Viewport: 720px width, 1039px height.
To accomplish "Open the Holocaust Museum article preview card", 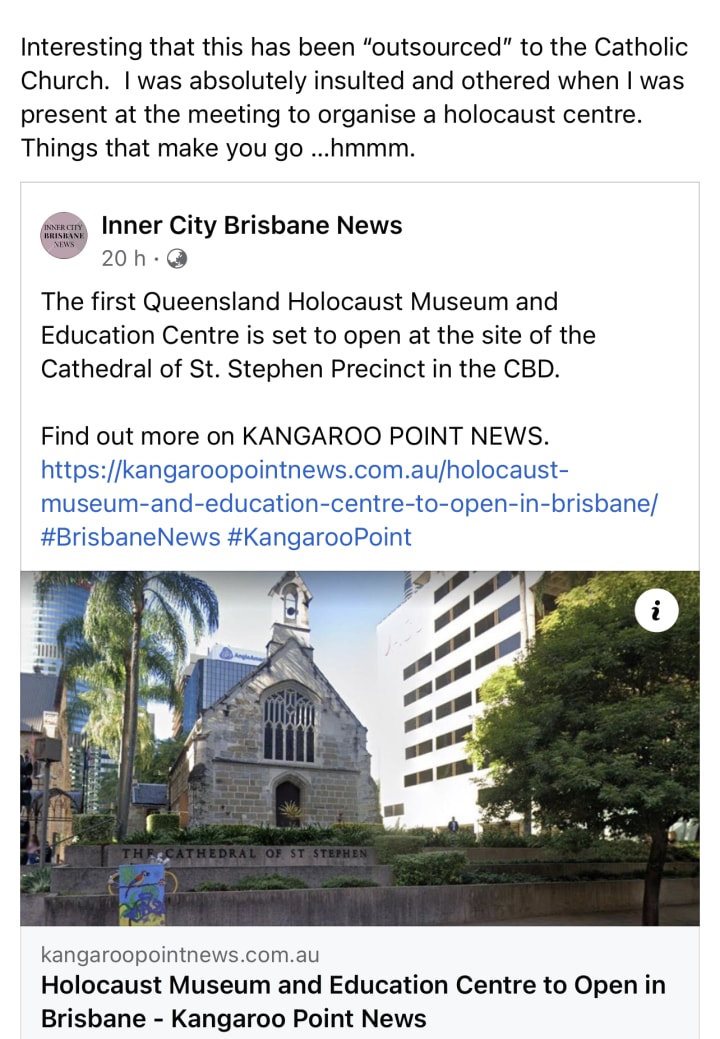I will click(x=353, y=986).
